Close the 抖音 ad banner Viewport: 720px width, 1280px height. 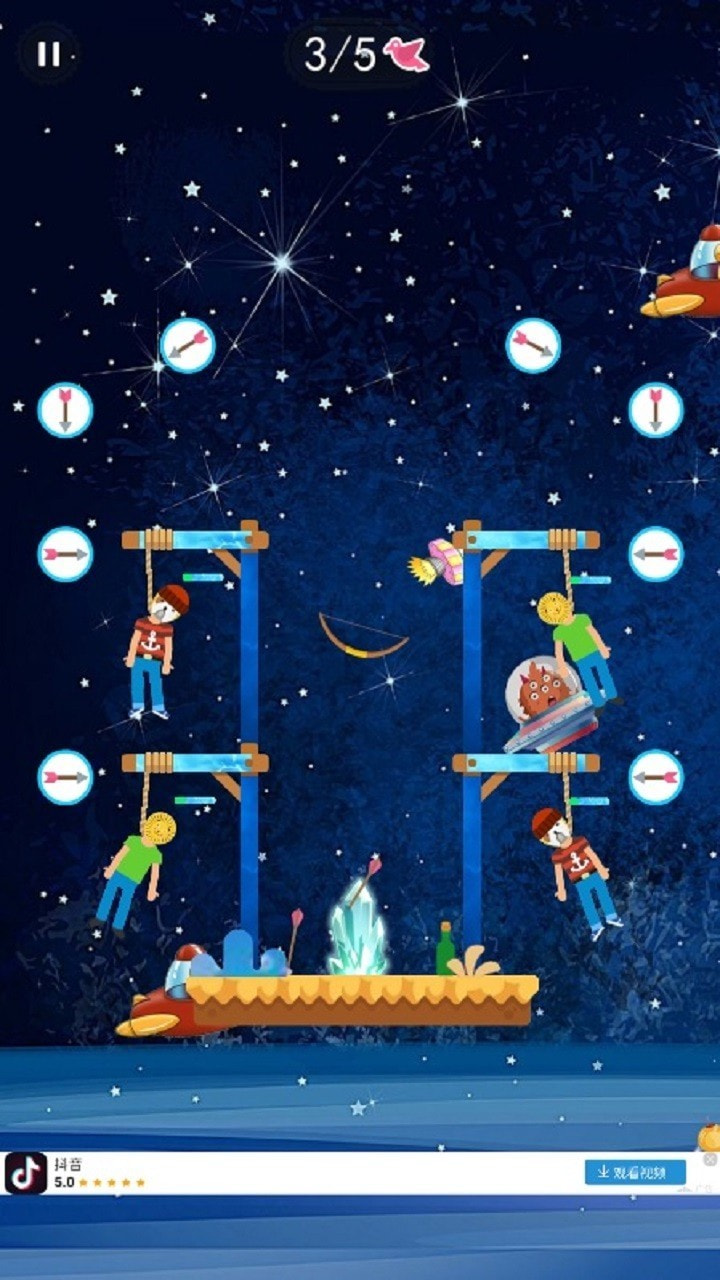coord(709,1160)
